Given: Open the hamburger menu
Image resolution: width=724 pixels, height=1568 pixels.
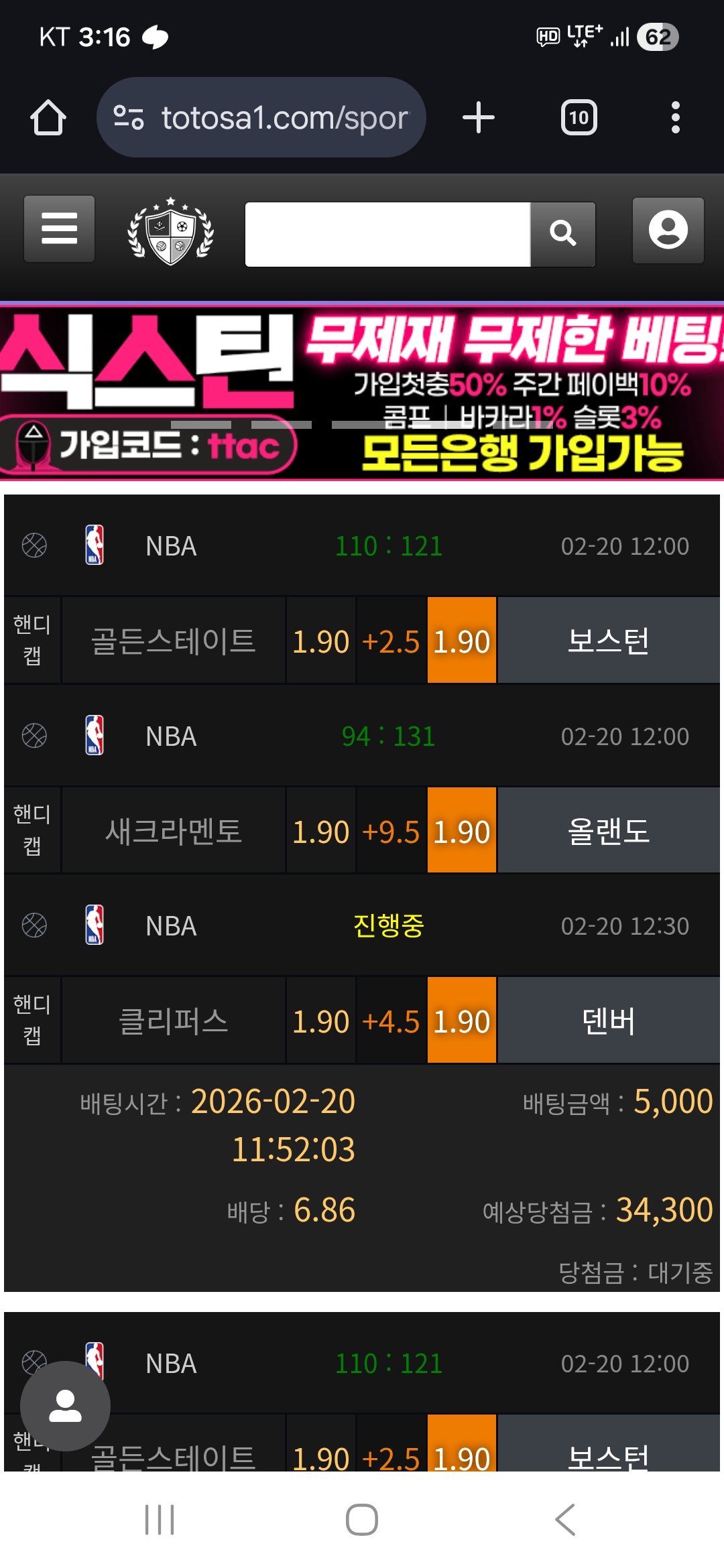Looking at the screenshot, I should click(59, 229).
